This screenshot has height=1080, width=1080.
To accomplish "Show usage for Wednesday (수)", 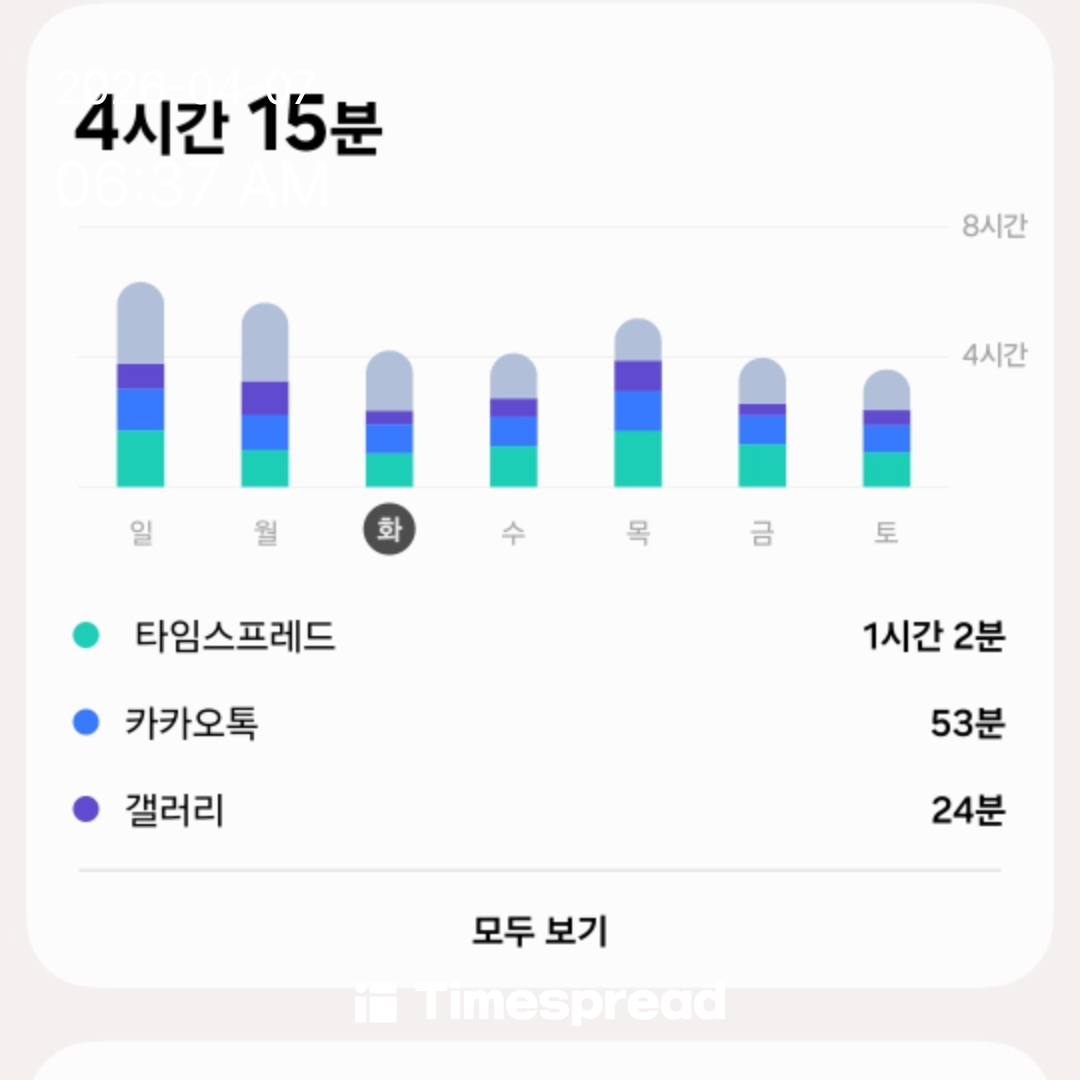I will tap(513, 532).
